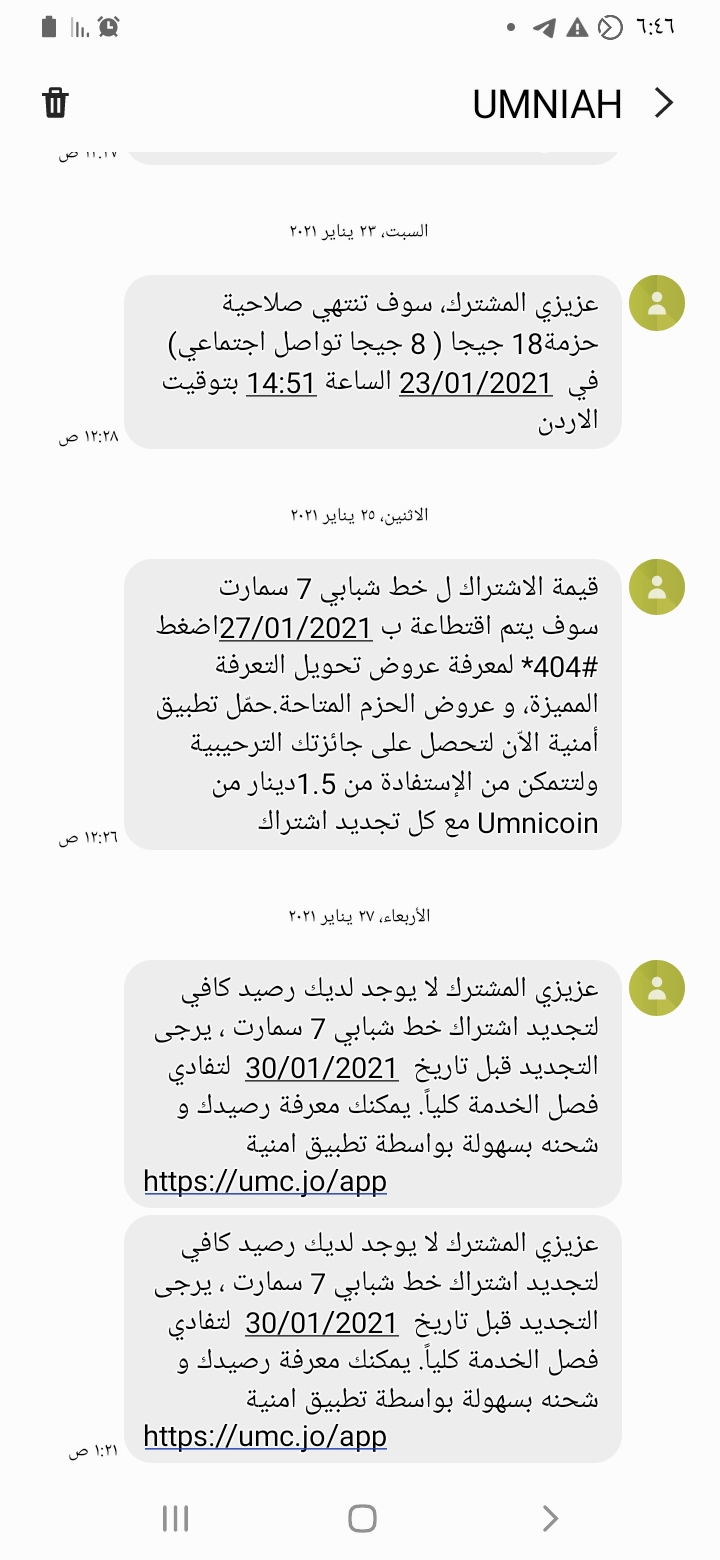Go back using the arrow beside UMNIAH
The image size is (720, 1560).
tap(664, 103)
